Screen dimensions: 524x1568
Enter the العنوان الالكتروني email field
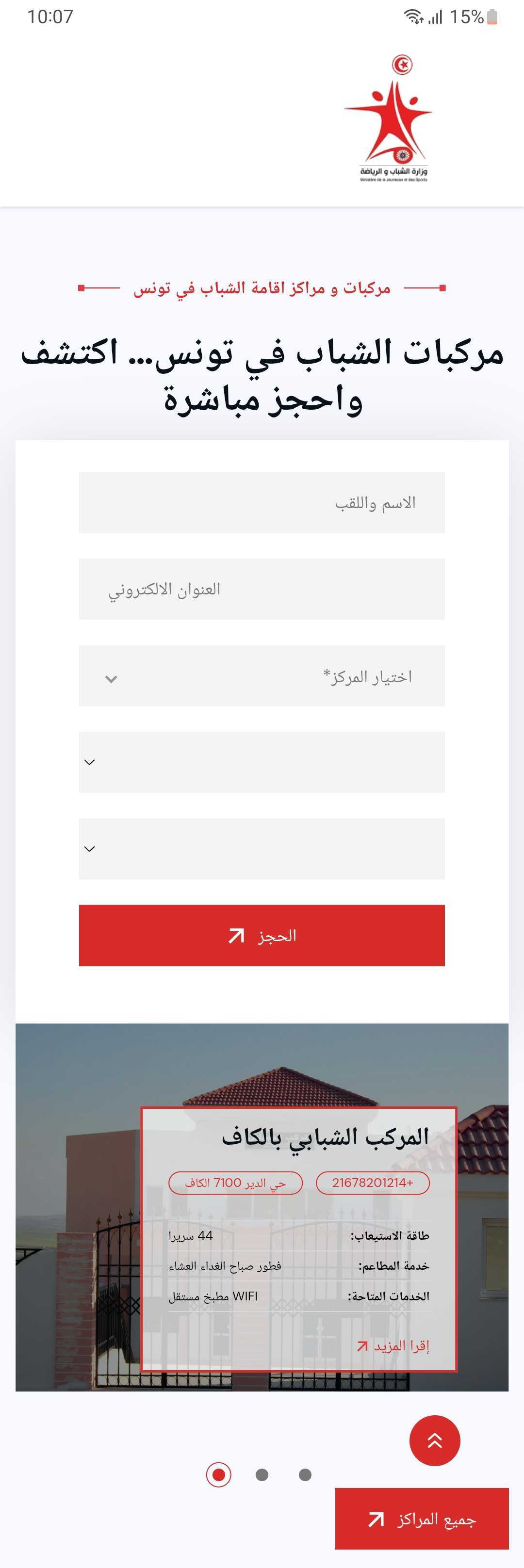pyautogui.click(x=262, y=589)
